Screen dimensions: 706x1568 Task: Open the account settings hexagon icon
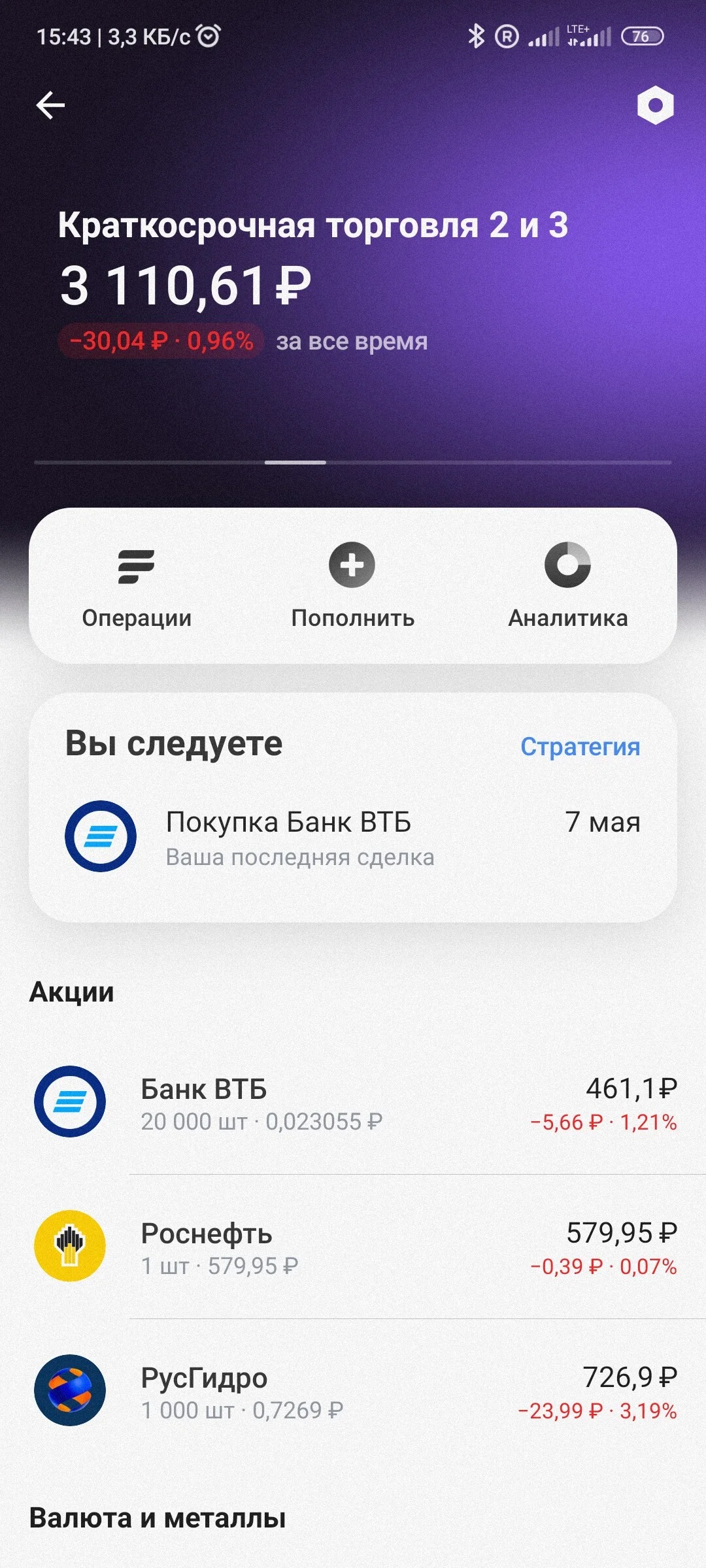tap(655, 105)
